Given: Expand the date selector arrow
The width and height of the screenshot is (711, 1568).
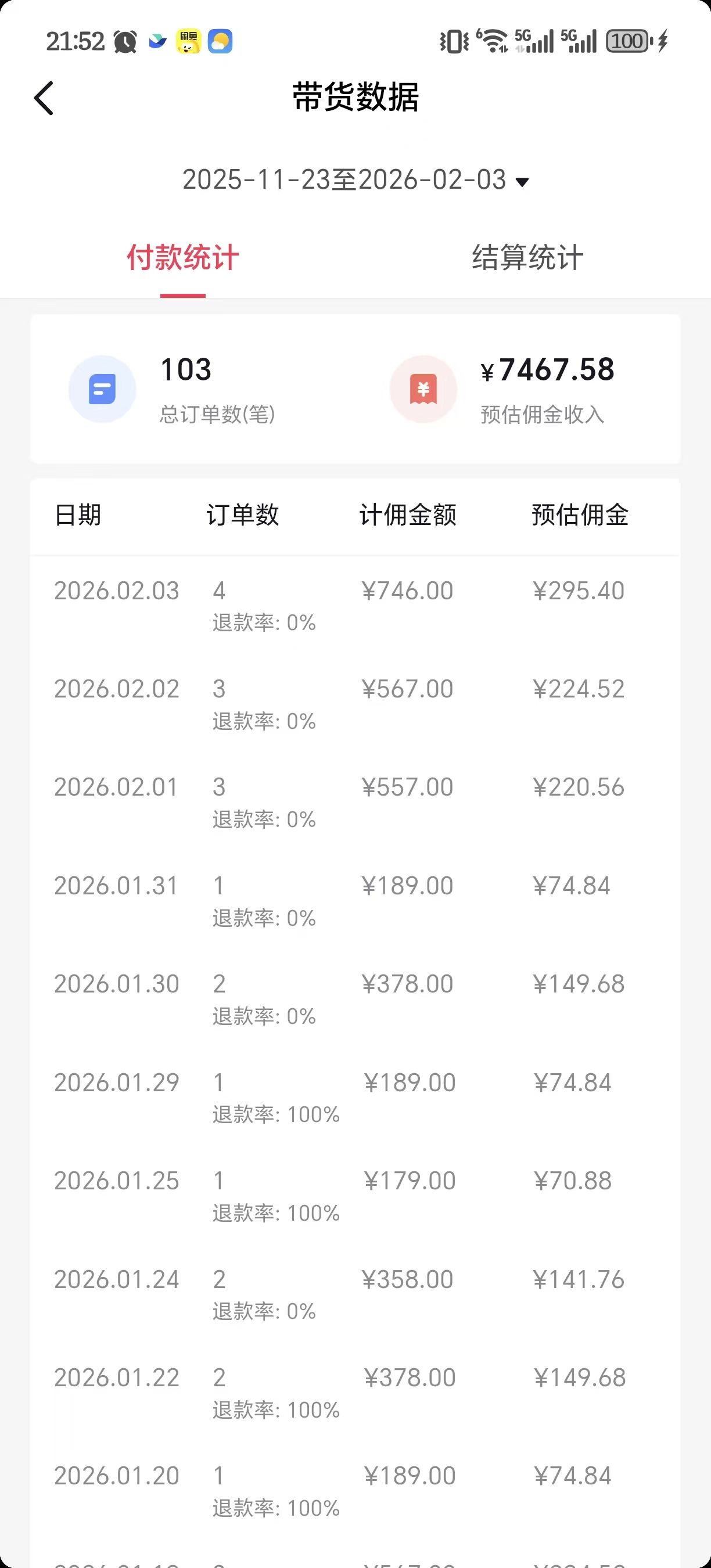Looking at the screenshot, I should pyautogui.click(x=522, y=182).
